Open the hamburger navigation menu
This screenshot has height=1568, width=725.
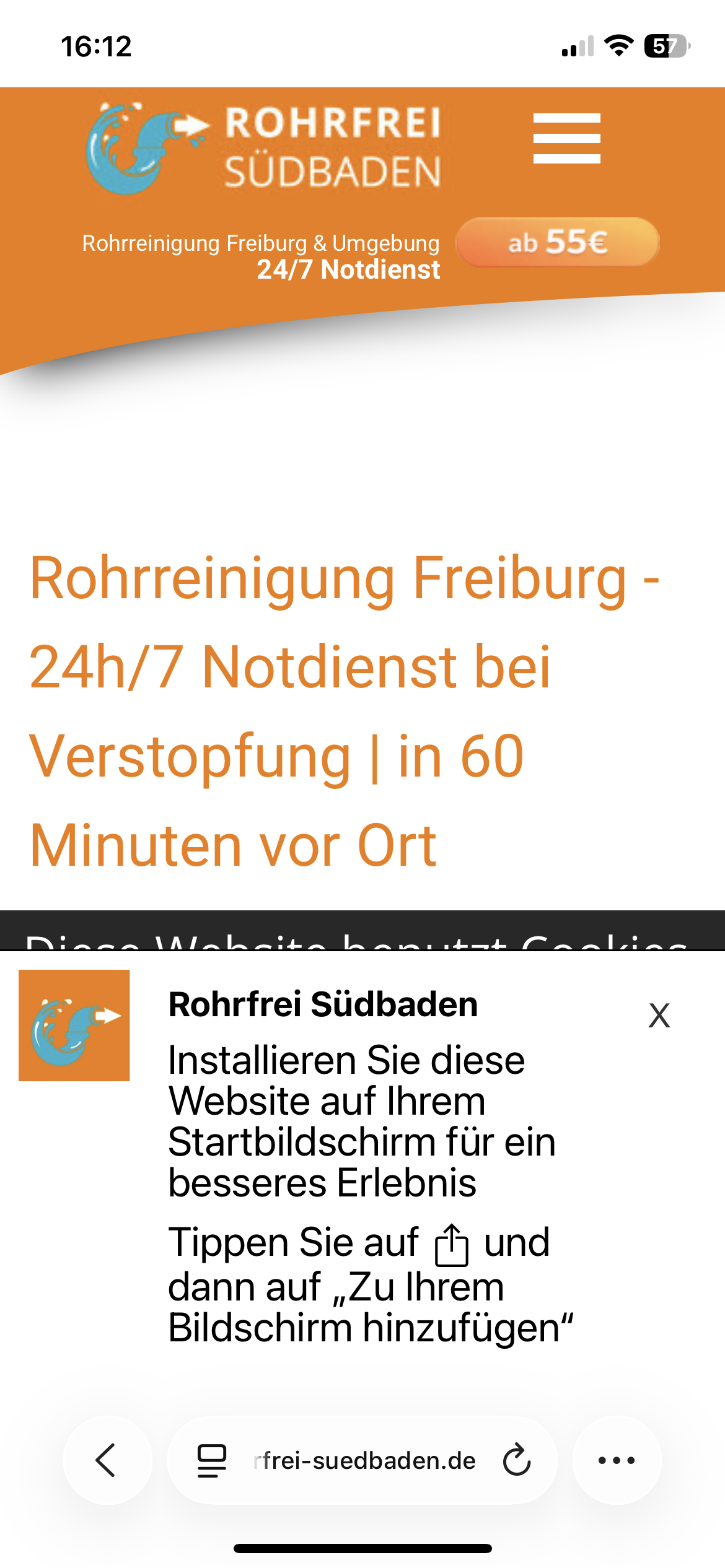click(x=566, y=138)
